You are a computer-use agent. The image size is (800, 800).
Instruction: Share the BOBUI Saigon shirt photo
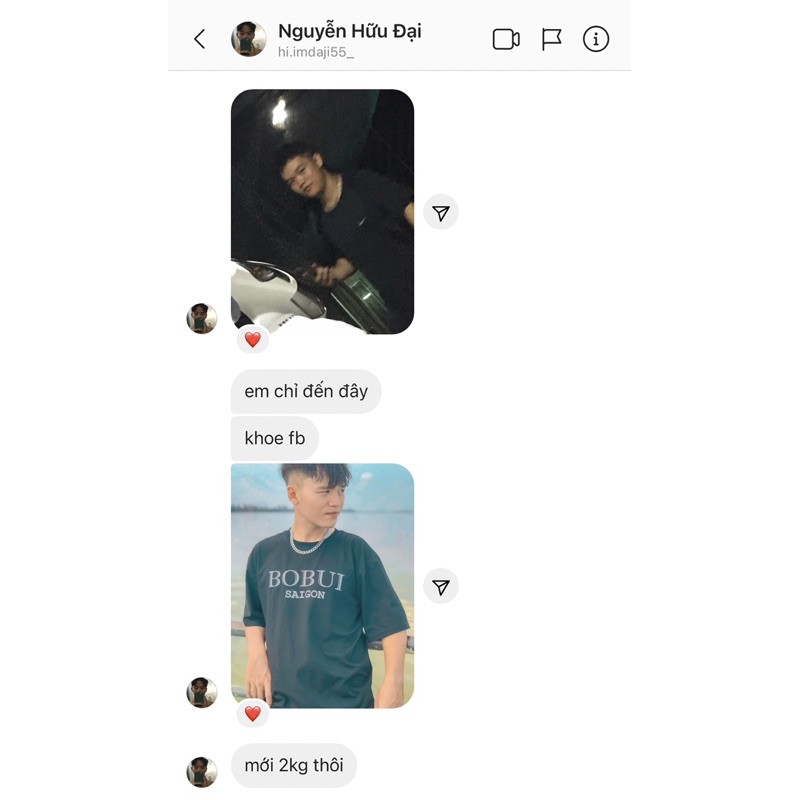[x=441, y=586]
